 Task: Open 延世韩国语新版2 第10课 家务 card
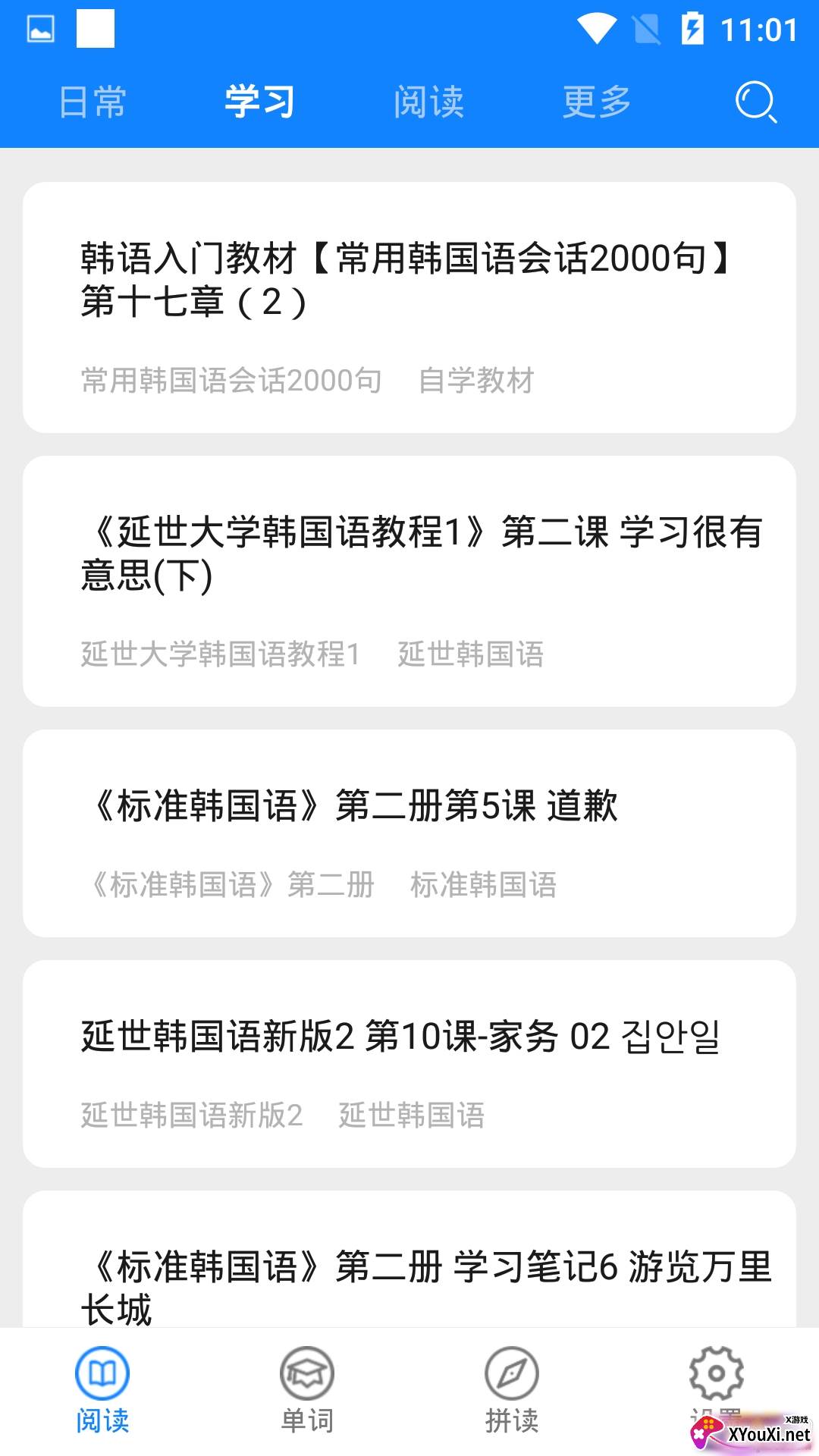pos(409,1063)
